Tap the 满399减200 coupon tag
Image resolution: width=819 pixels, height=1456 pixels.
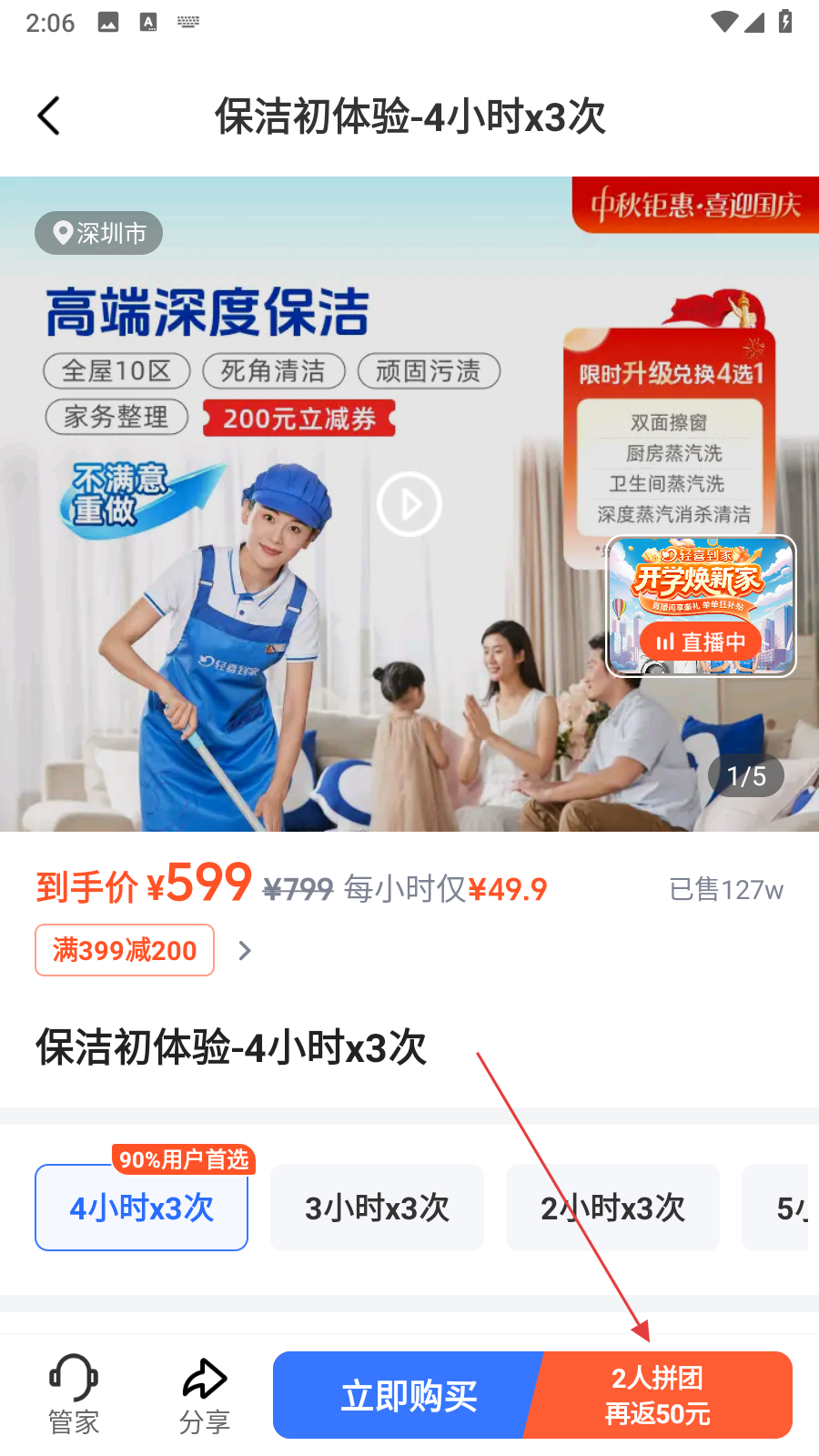point(125,950)
